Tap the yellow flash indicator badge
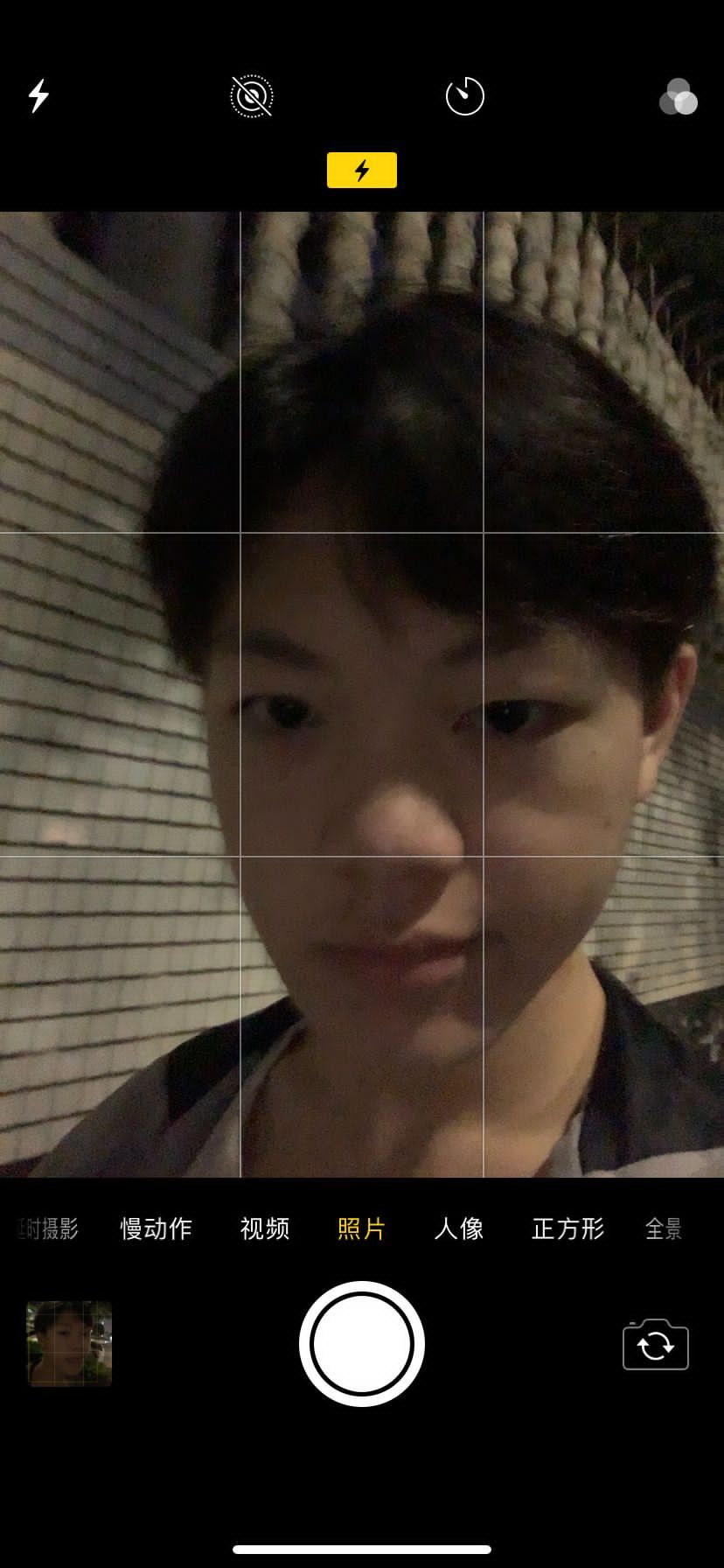 (361, 171)
